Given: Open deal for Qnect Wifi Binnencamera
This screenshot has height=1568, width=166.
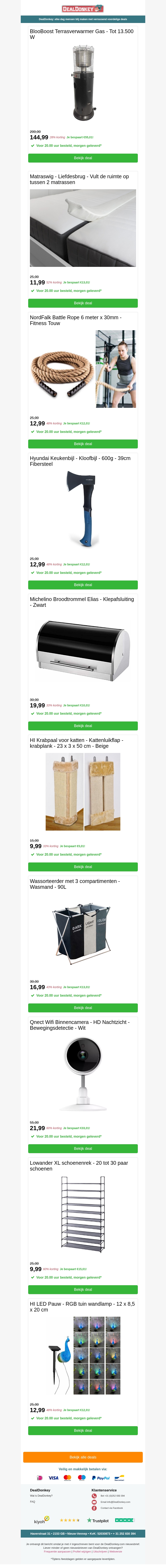Looking at the screenshot, I should pyautogui.click(x=83, y=1149).
